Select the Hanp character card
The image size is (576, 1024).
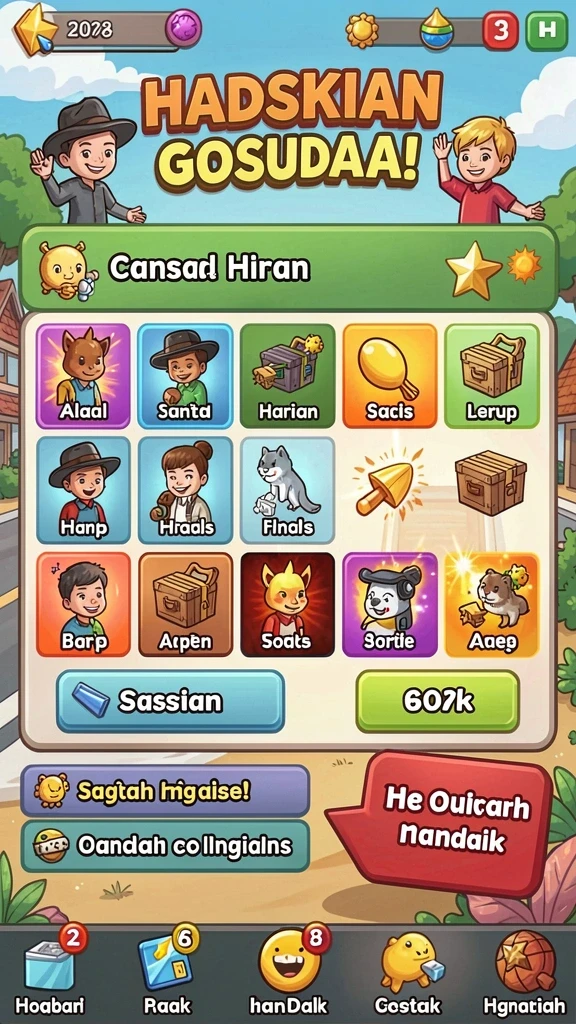click(x=83, y=490)
